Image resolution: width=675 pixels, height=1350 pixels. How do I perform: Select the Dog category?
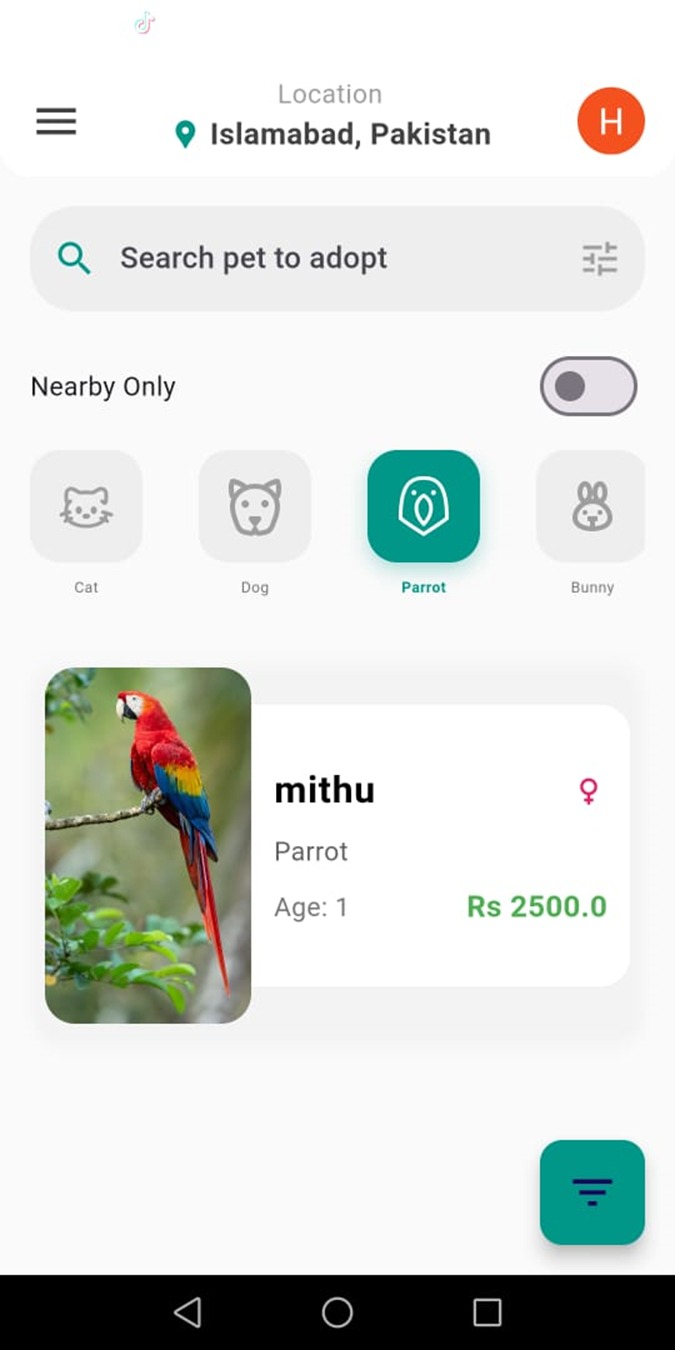coord(255,506)
